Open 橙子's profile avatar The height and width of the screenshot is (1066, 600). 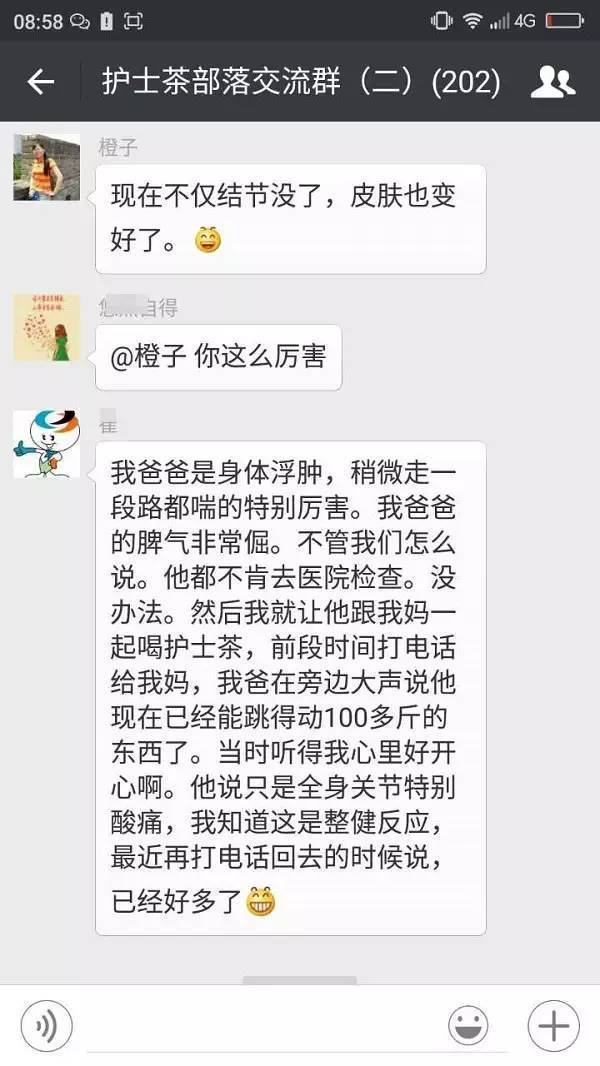pyautogui.click(x=46, y=167)
